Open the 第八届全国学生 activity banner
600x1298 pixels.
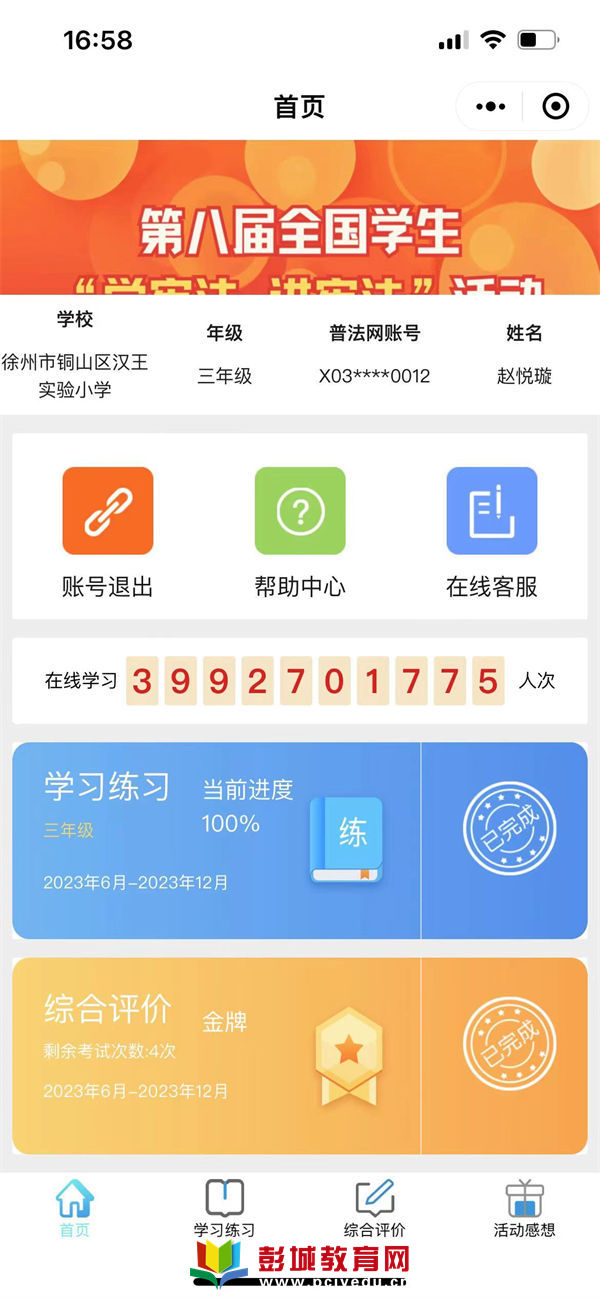point(300,217)
